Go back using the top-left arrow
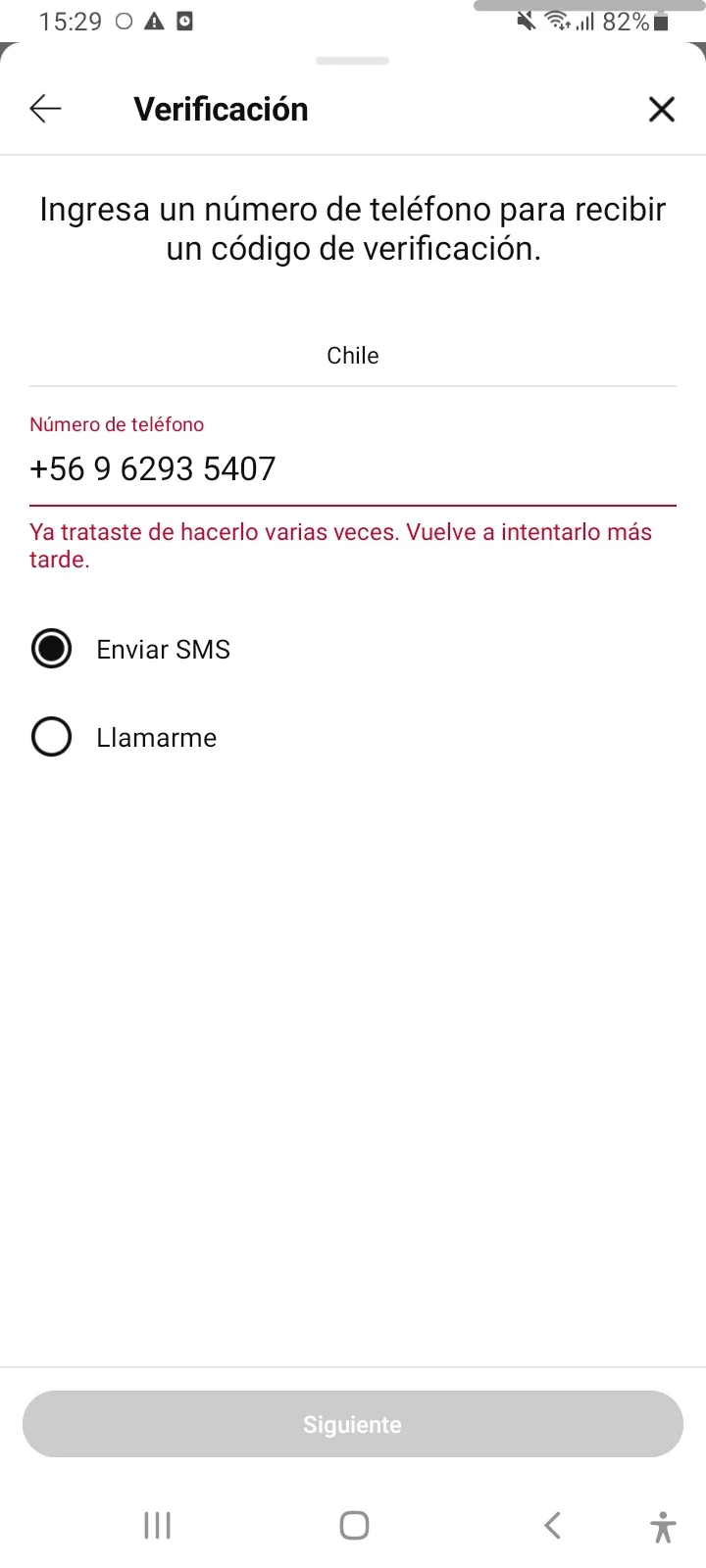Image resolution: width=706 pixels, height=1568 pixels. [x=45, y=109]
